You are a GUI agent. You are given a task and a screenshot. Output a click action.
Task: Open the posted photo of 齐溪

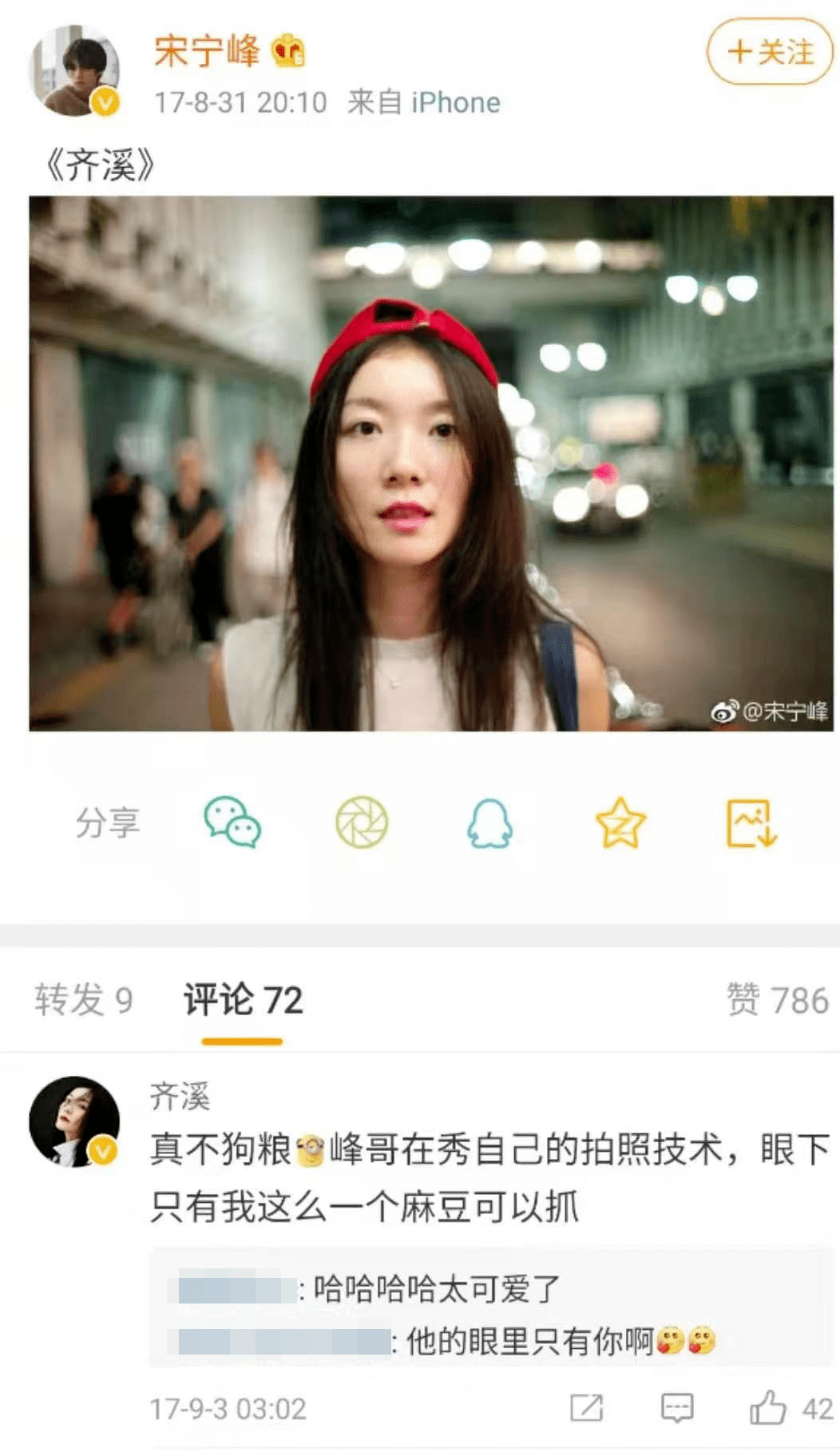(430, 463)
